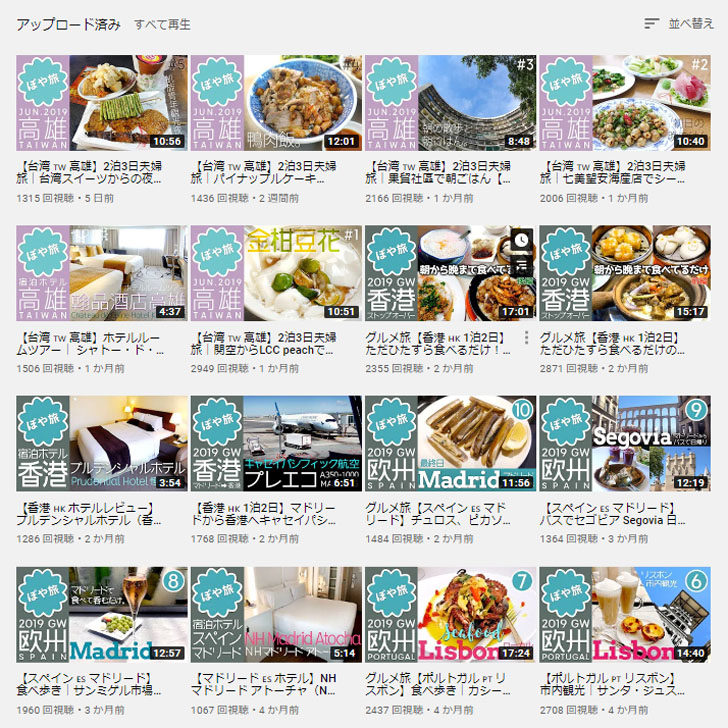Image resolution: width=728 pixels, height=728 pixels.
Task: Open the 12:01 pineapple cake Kaohsiung video
Action: (275, 103)
